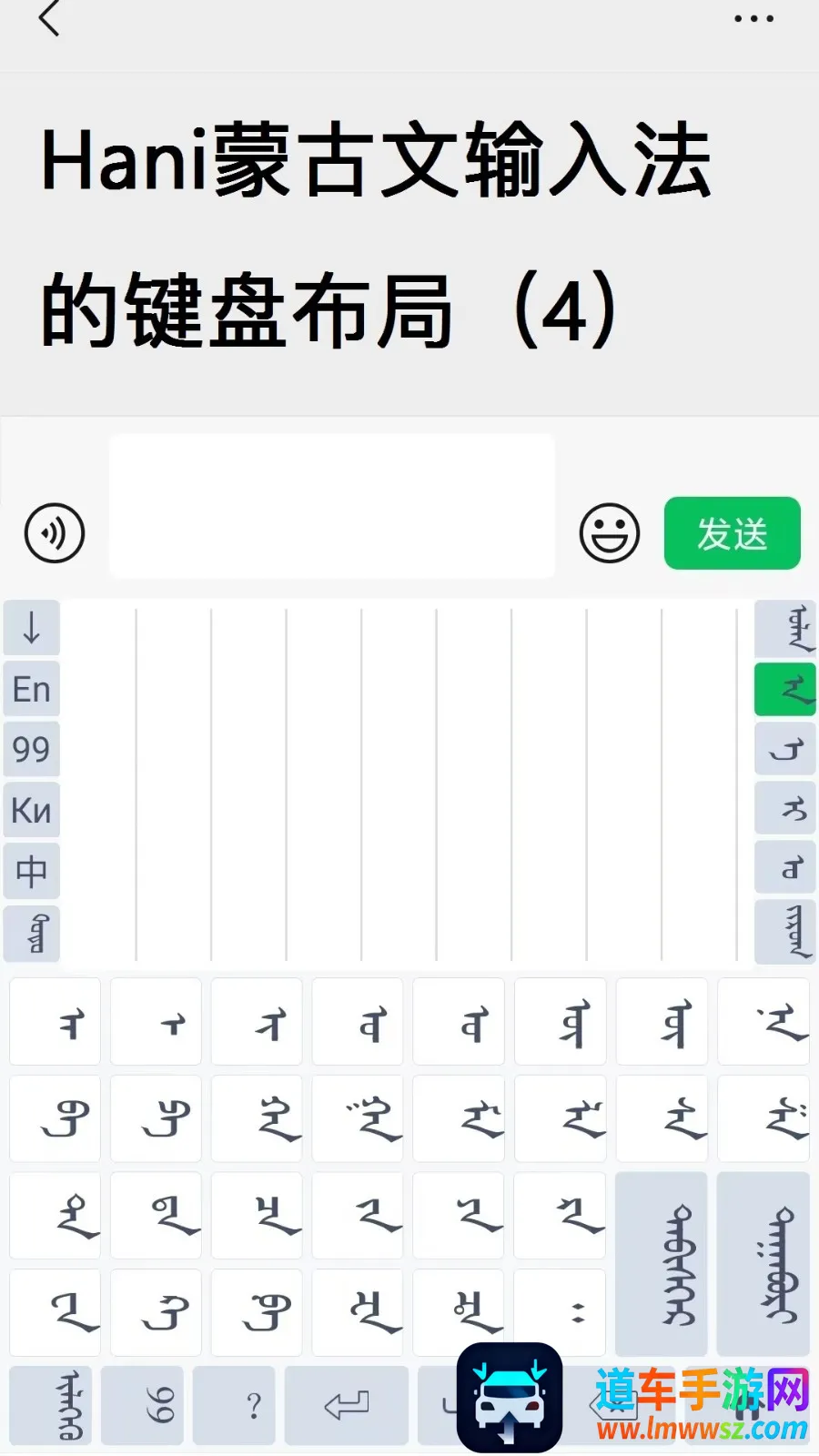Hide the keyboard with the down arrow
Screen dimensions: 819x1456
[32, 628]
